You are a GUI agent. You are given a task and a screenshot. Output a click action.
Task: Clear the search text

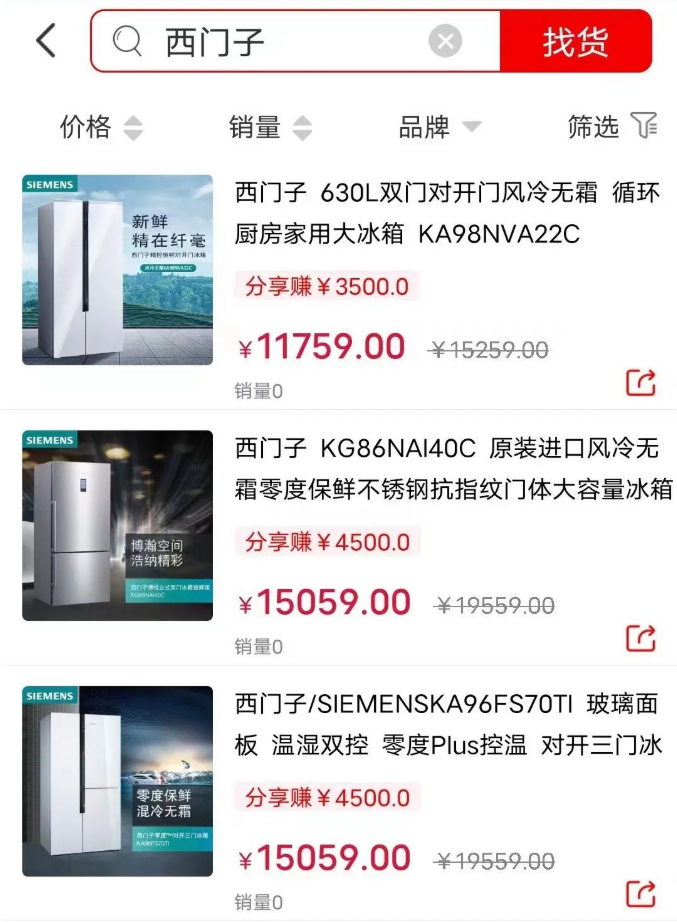[445, 42]
